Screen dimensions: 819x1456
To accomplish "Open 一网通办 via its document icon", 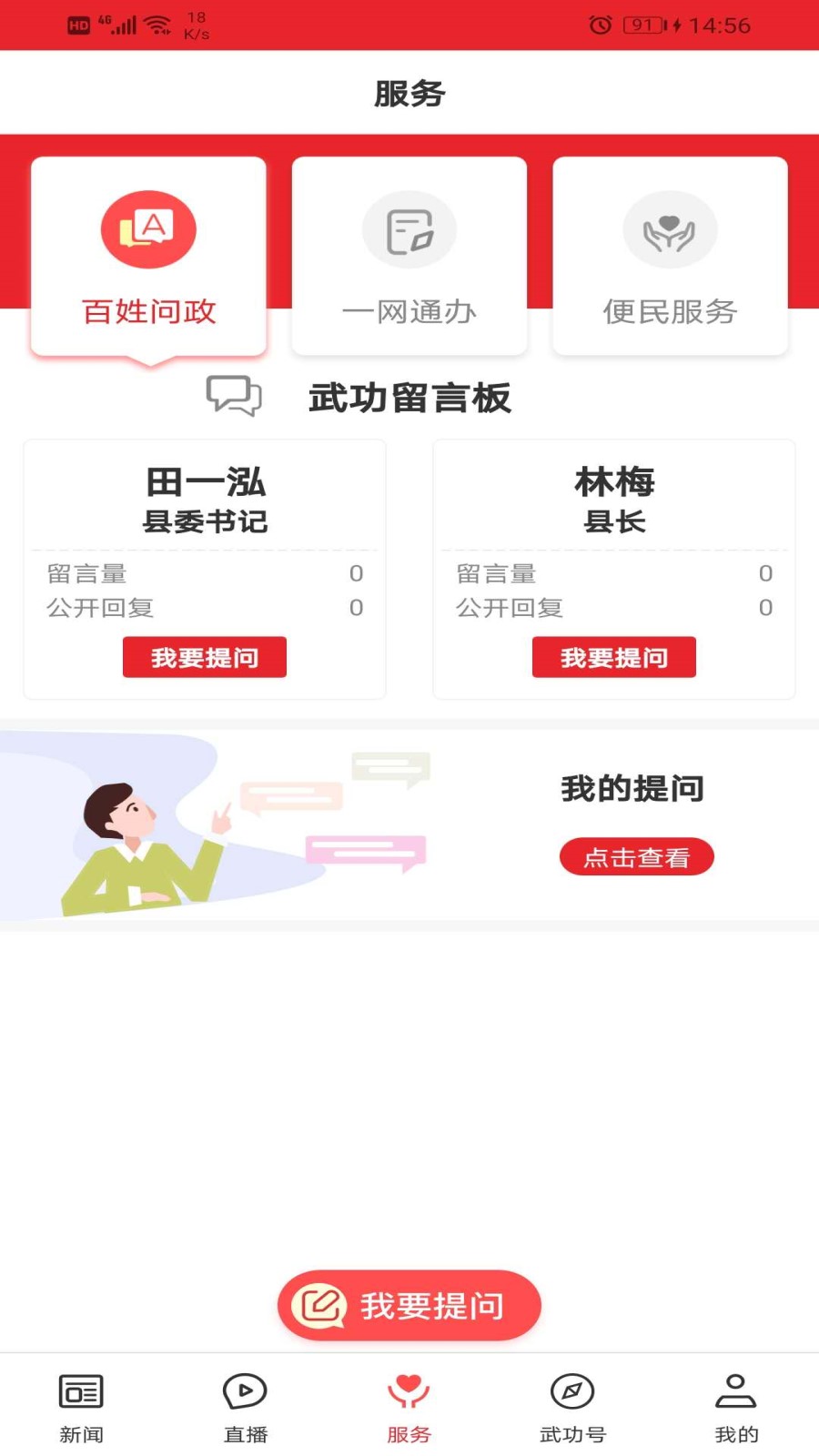I will coord(409,229).
